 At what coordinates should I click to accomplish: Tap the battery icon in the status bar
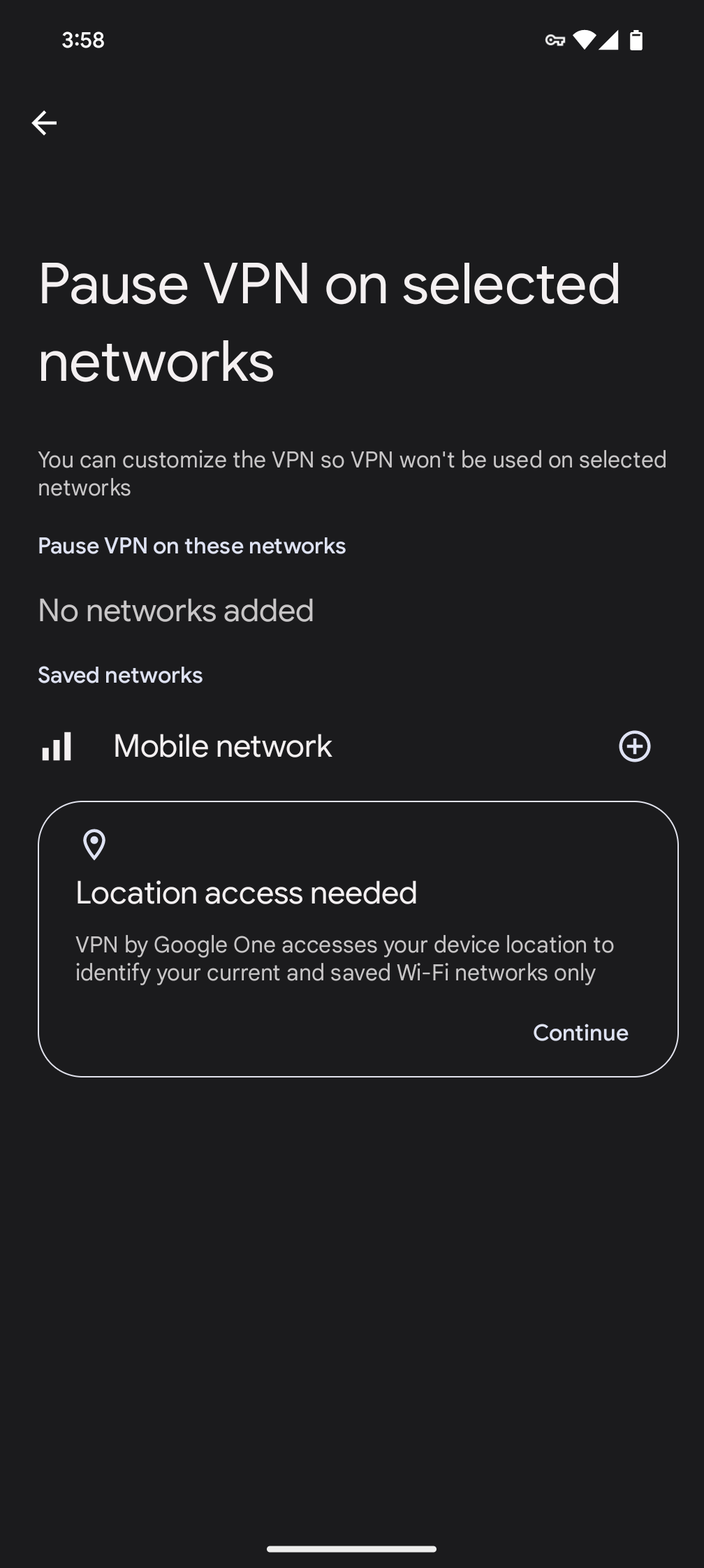[x=636, y=40]
